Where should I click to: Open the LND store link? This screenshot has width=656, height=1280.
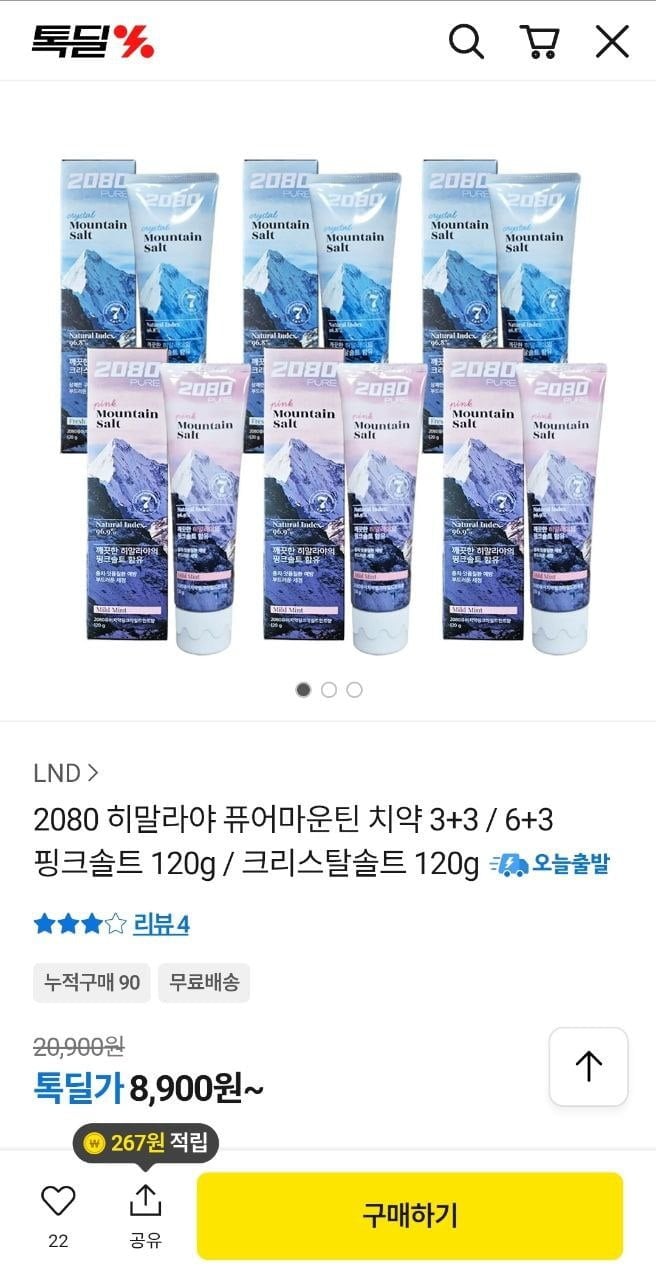[66, 772]
